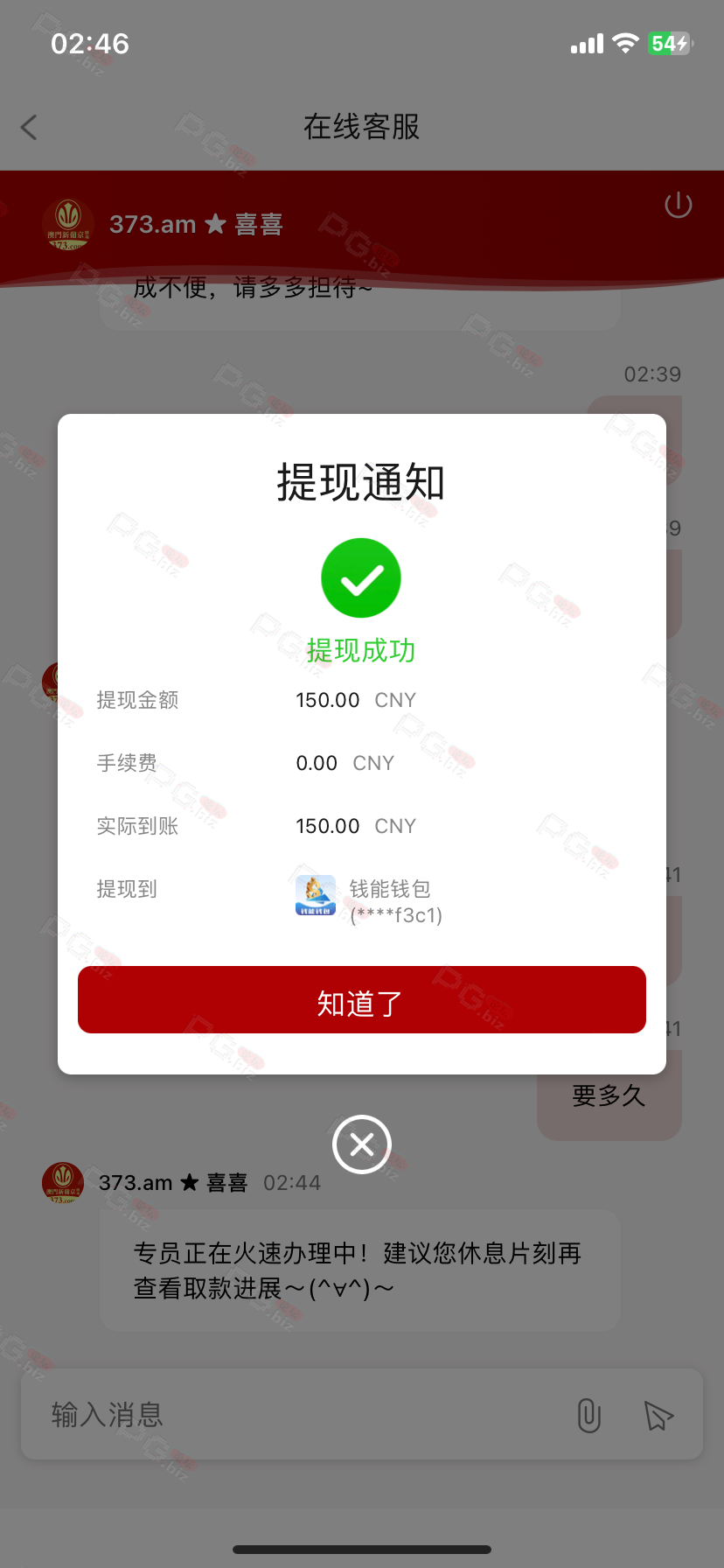Go back from 在线客服
This screenshot has width=724, height=1568.
tap(29, 128)
